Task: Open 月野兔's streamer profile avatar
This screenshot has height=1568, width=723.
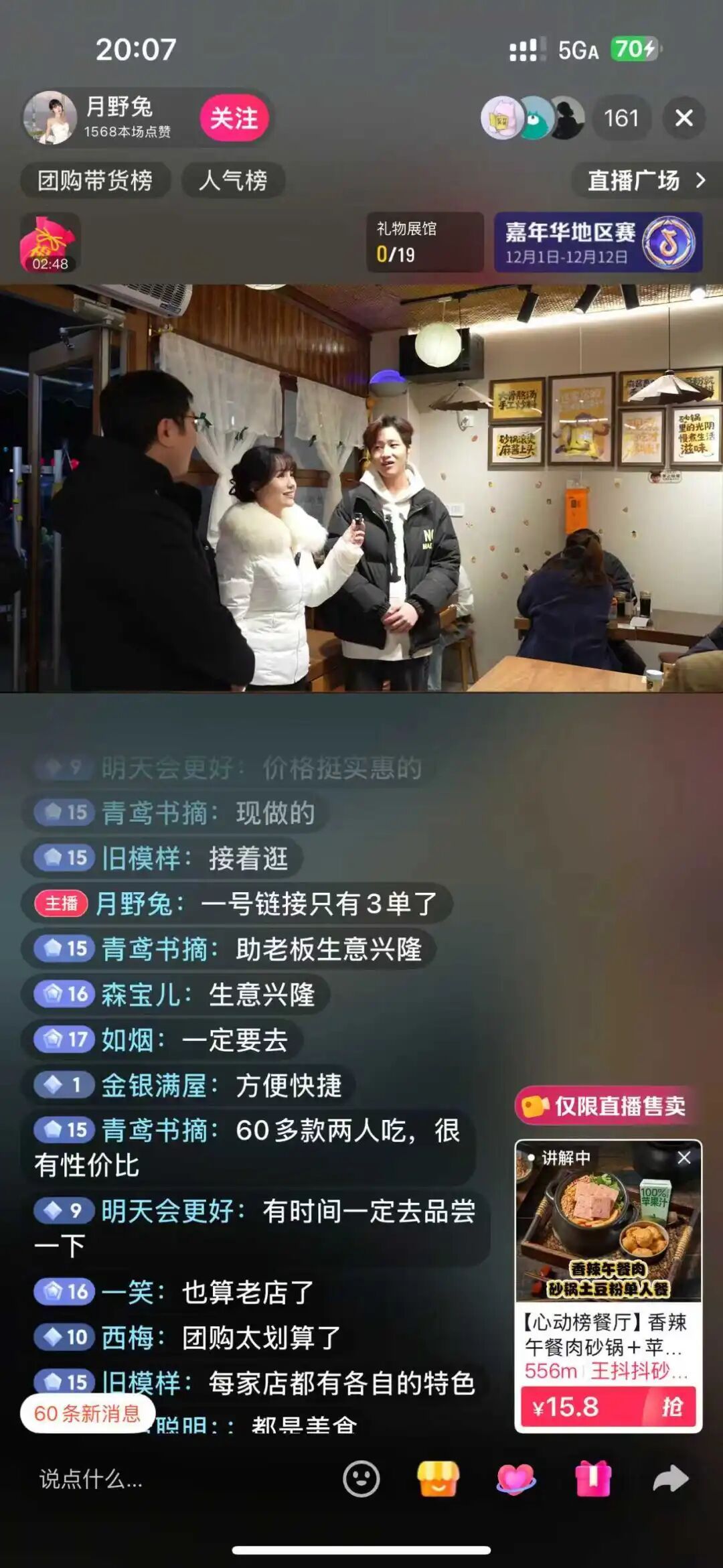Action: click(50, 119)
